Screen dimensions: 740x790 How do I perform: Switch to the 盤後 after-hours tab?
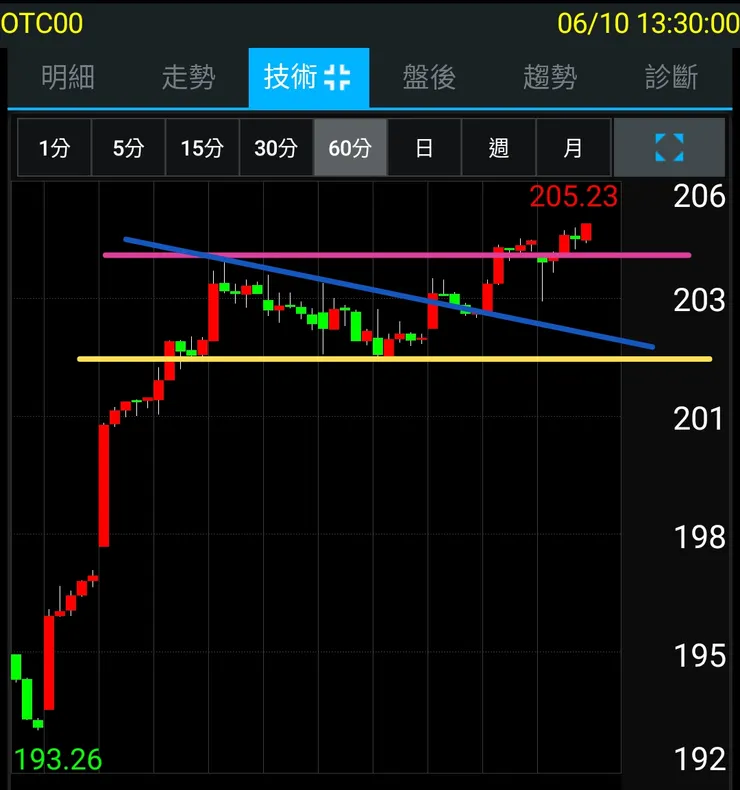428,77
